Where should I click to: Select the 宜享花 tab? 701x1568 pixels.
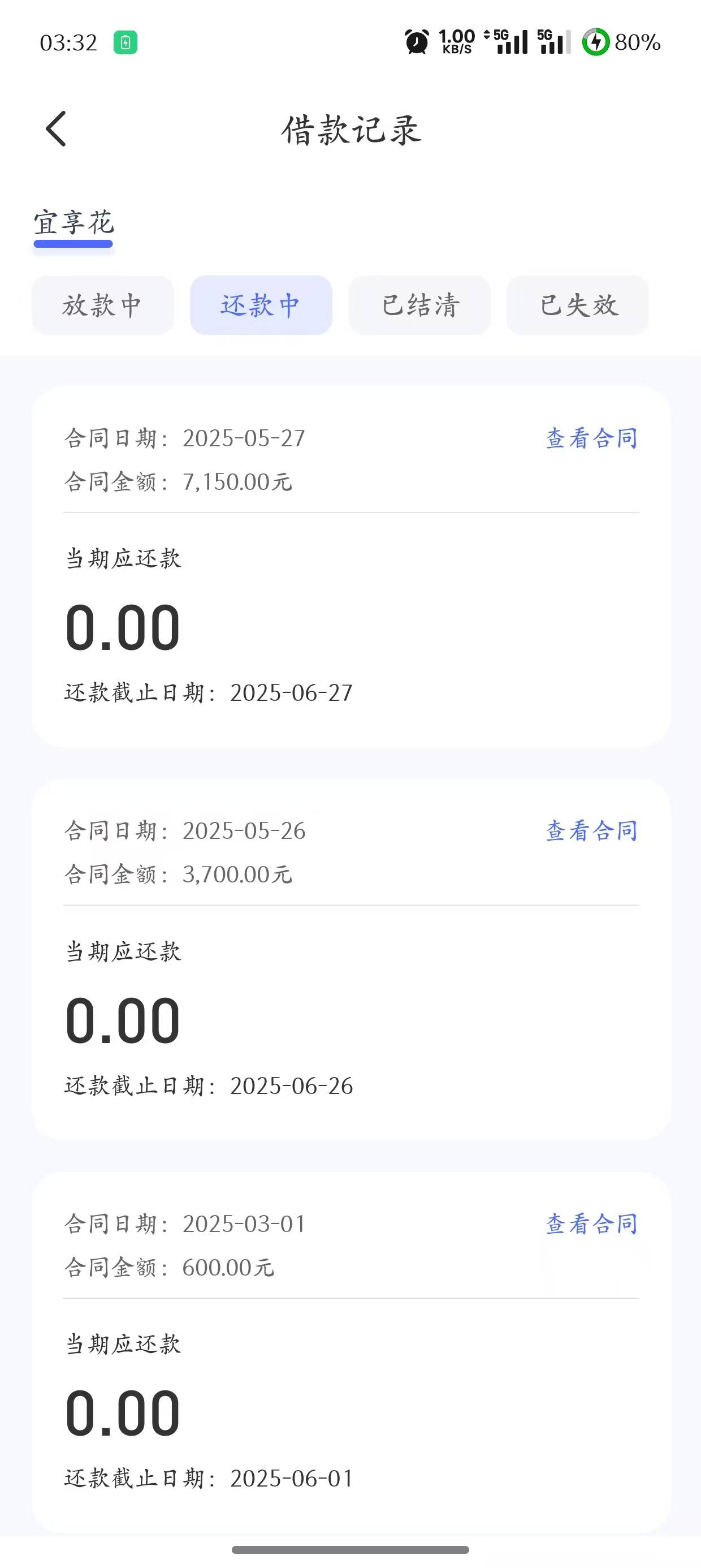coord(73,223)
